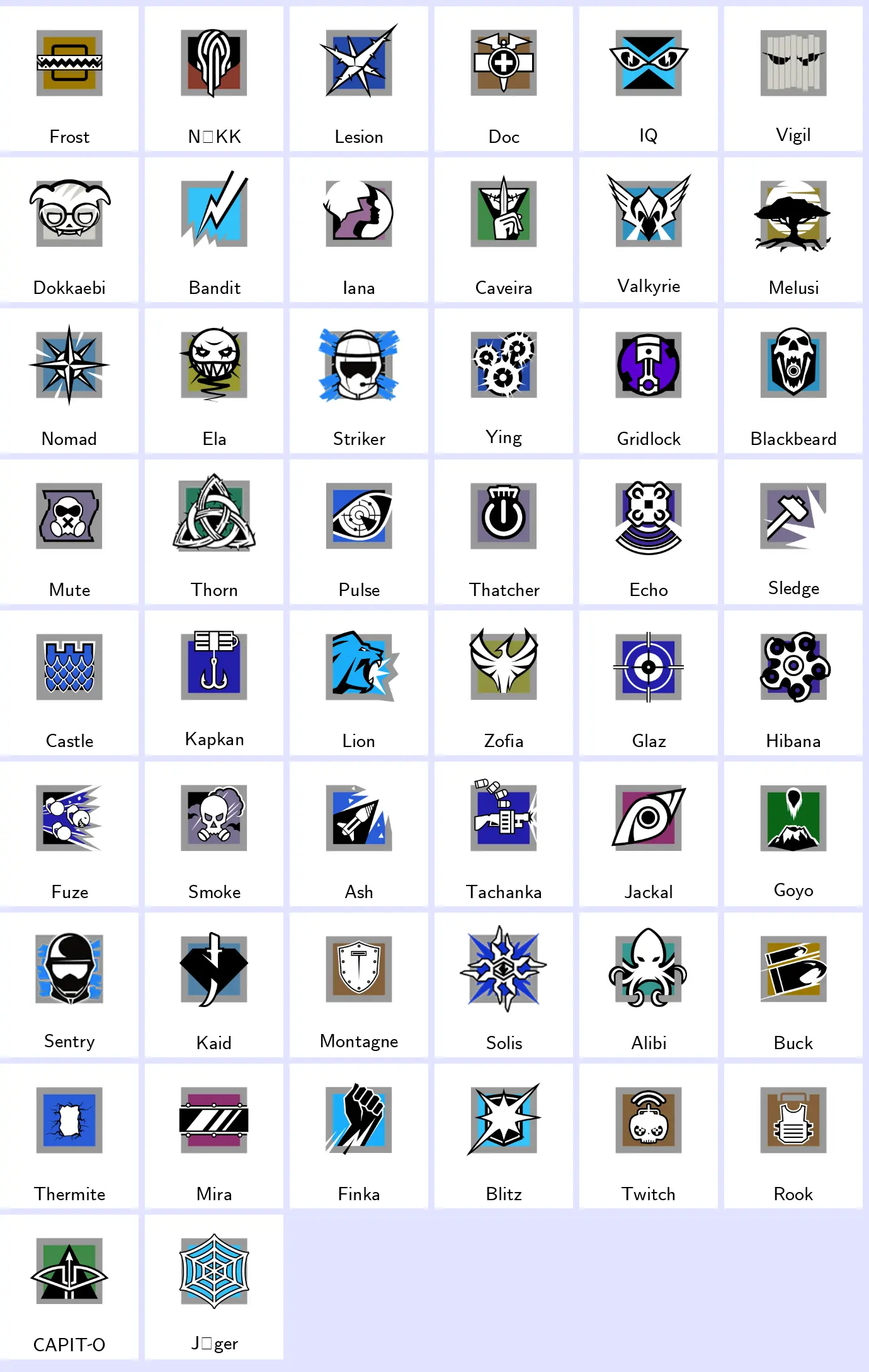Open the Sledge operator tile
This screenshot has width=869, height=1372.
coord(793,532)
